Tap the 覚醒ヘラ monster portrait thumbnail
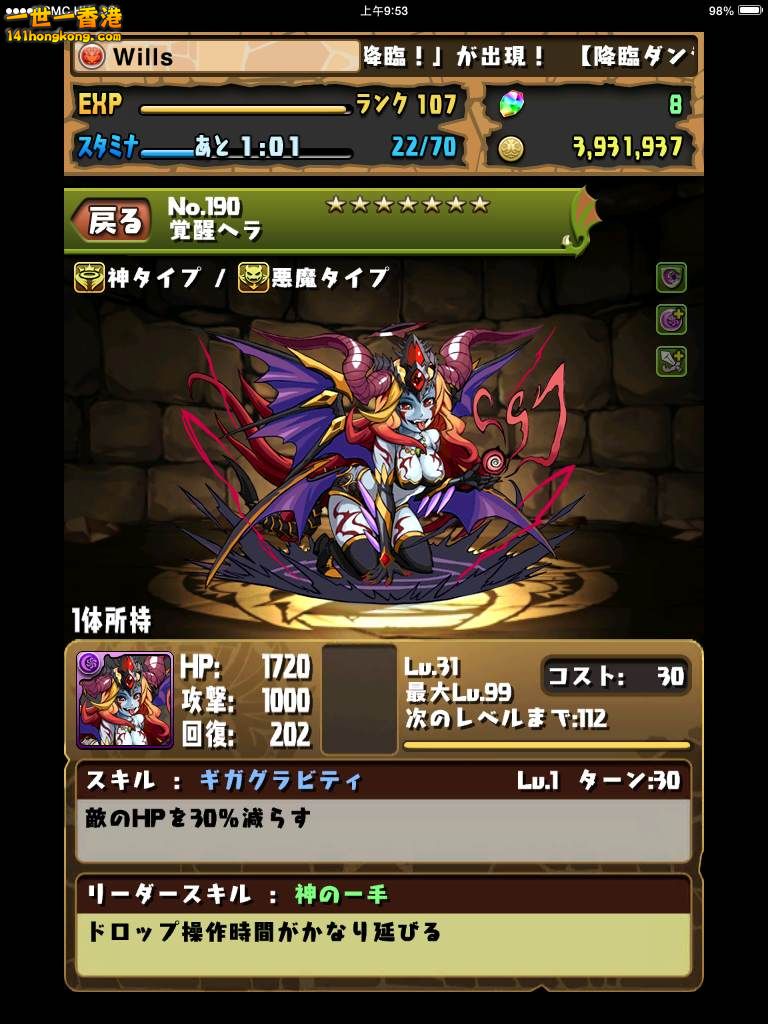Image resolution: width=768 pixels, height=1024 pixels. tap(125, 700)
